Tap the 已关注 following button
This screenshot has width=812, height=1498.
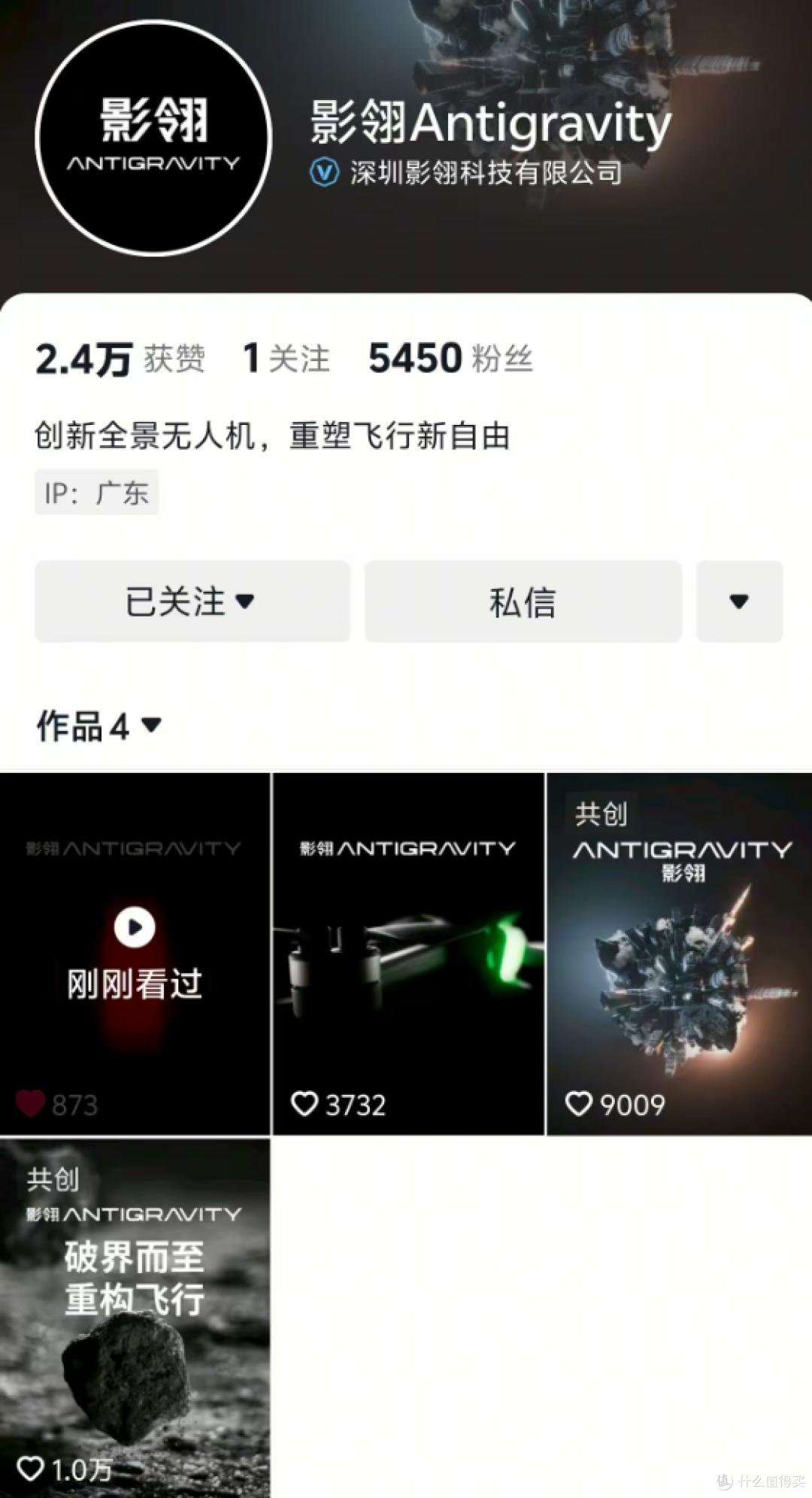pos(192,601)
